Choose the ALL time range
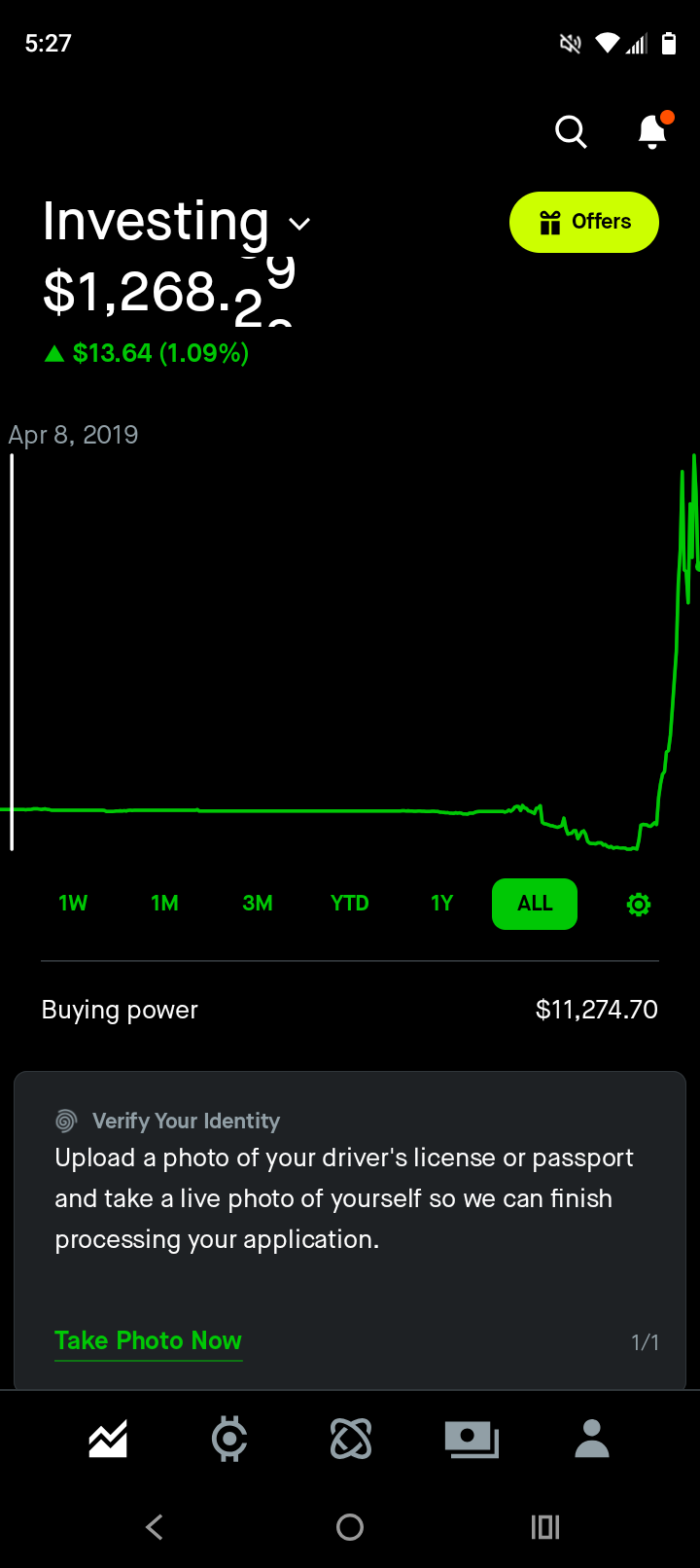Image resolution: width=700 pixels, height=1568 pixels. [535, 904]
